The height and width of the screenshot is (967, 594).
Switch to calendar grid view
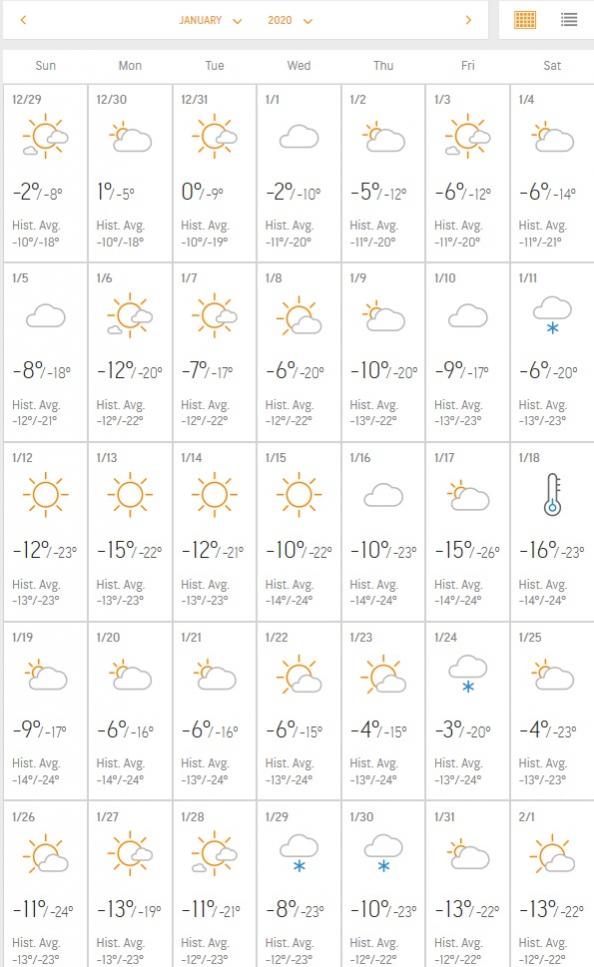click(x=525, y=20)
